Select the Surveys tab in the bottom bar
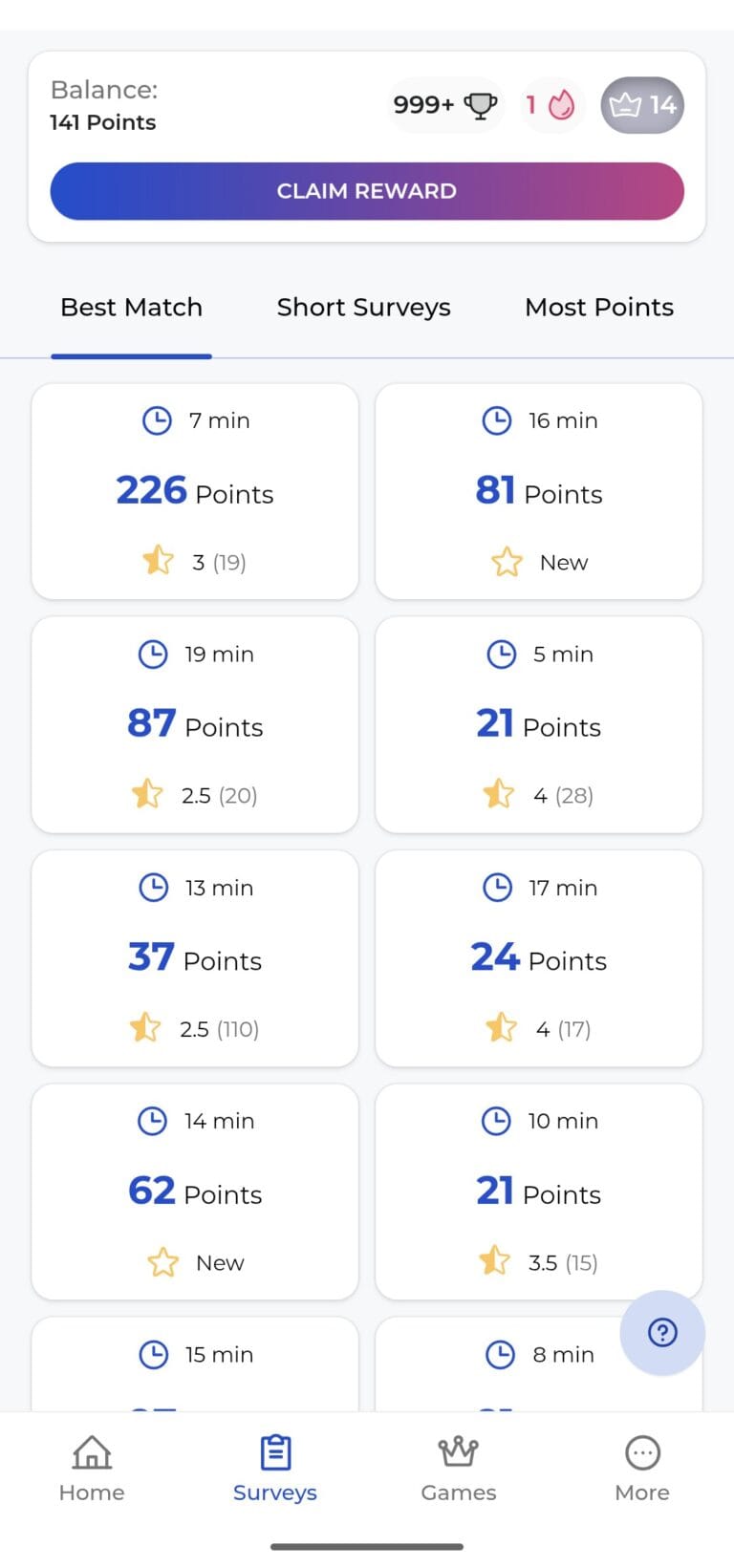The image size is (734, 1568). 275,1469
